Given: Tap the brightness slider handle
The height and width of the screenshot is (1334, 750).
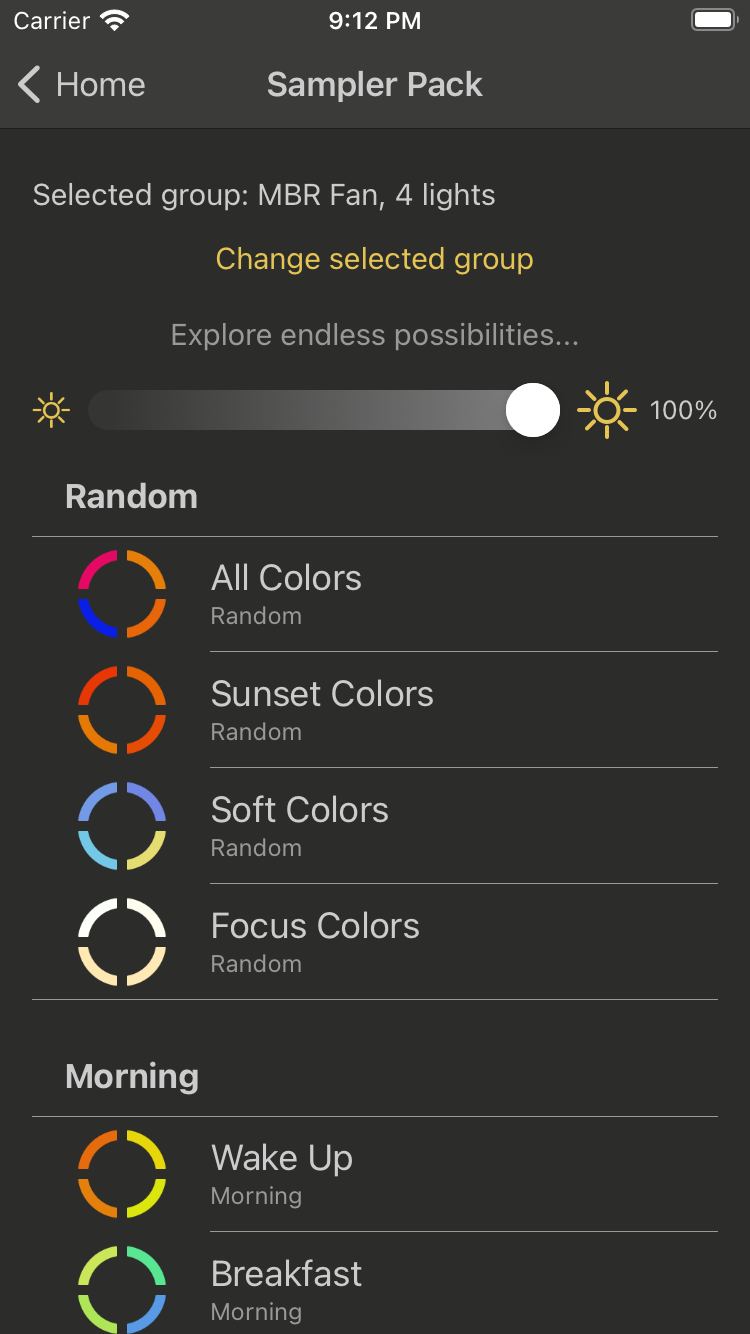Looking at the screenshot, I should tap(533, 410).
